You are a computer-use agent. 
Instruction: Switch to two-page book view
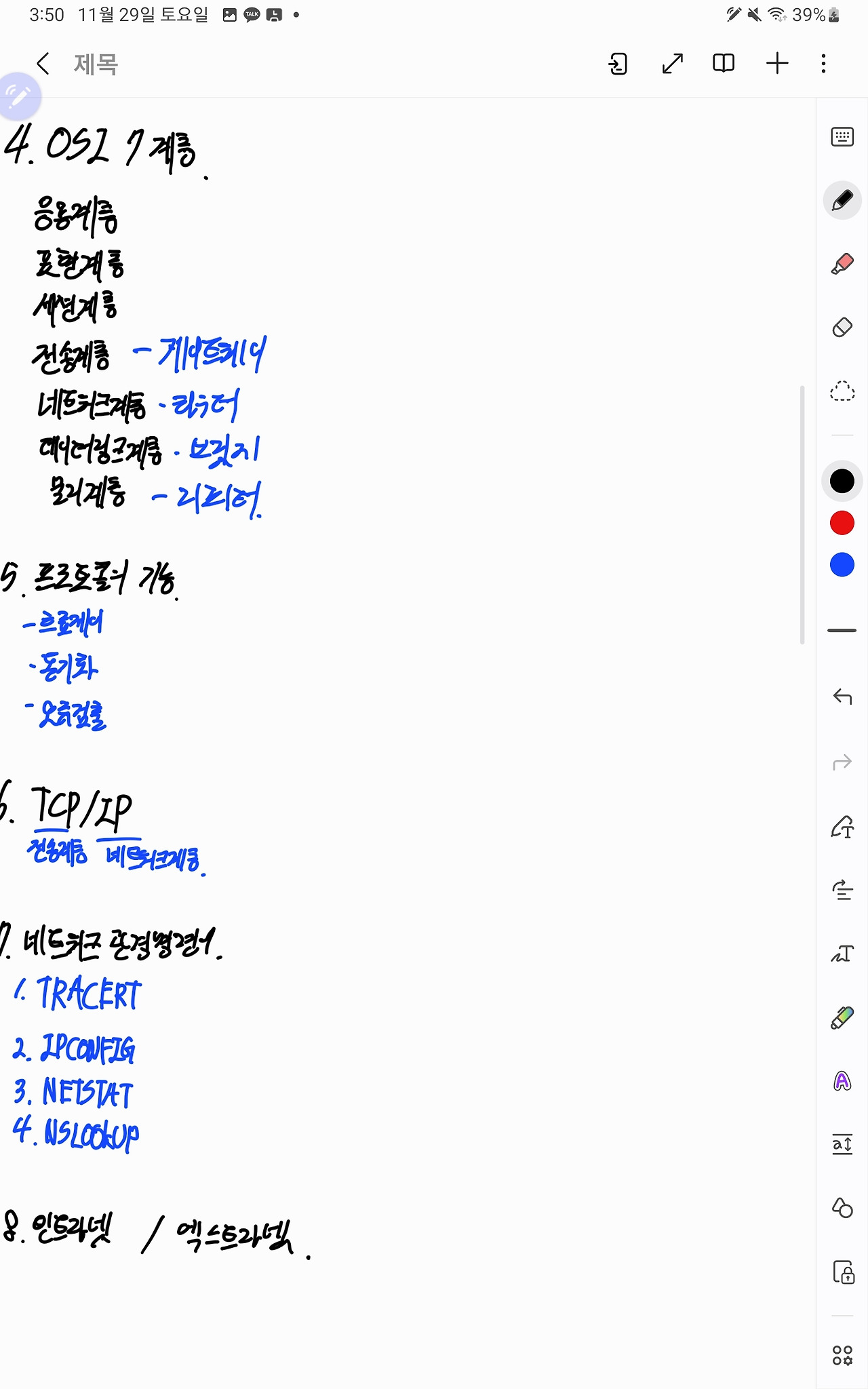coord(723,64)
